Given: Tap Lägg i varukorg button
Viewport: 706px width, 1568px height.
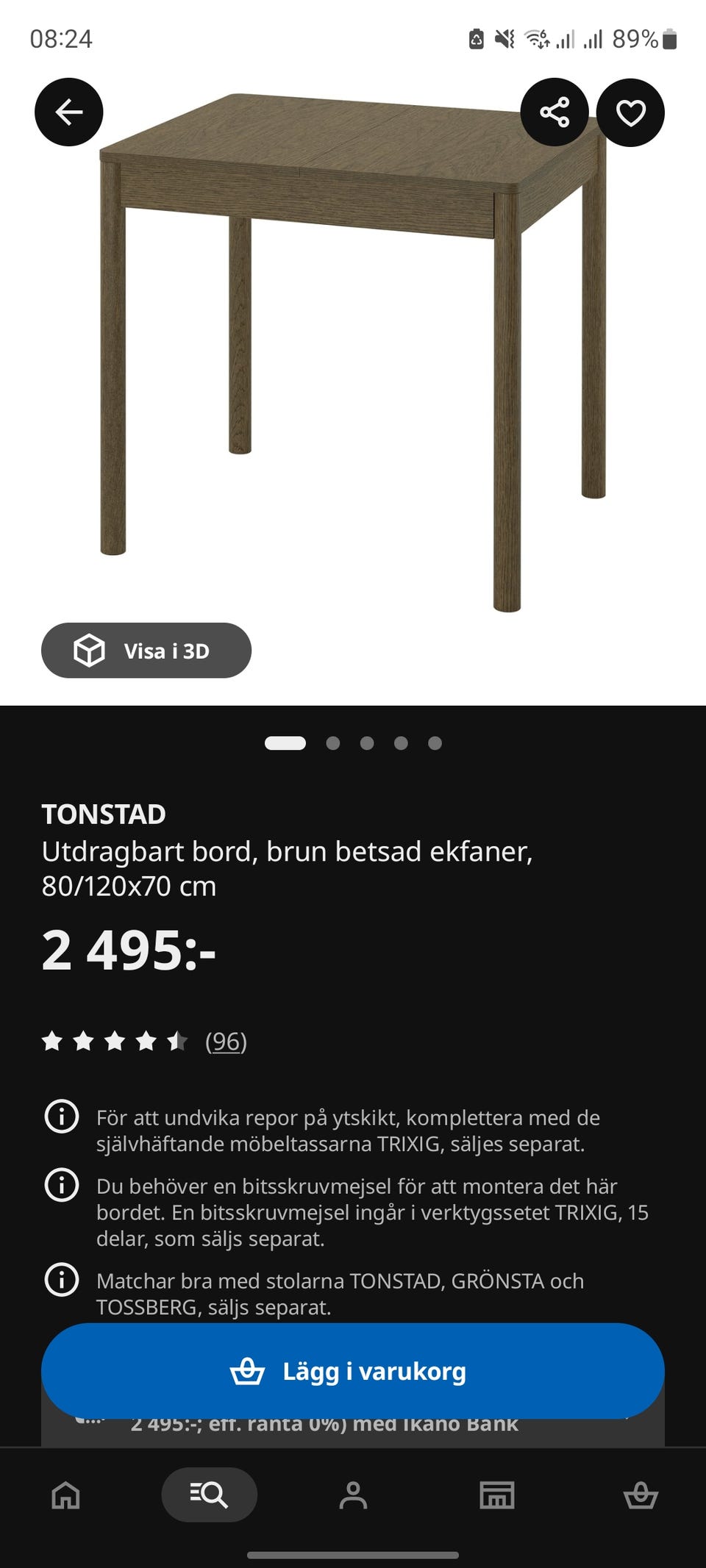Looking at the screenshot, I should click(x=353, y=1371).
